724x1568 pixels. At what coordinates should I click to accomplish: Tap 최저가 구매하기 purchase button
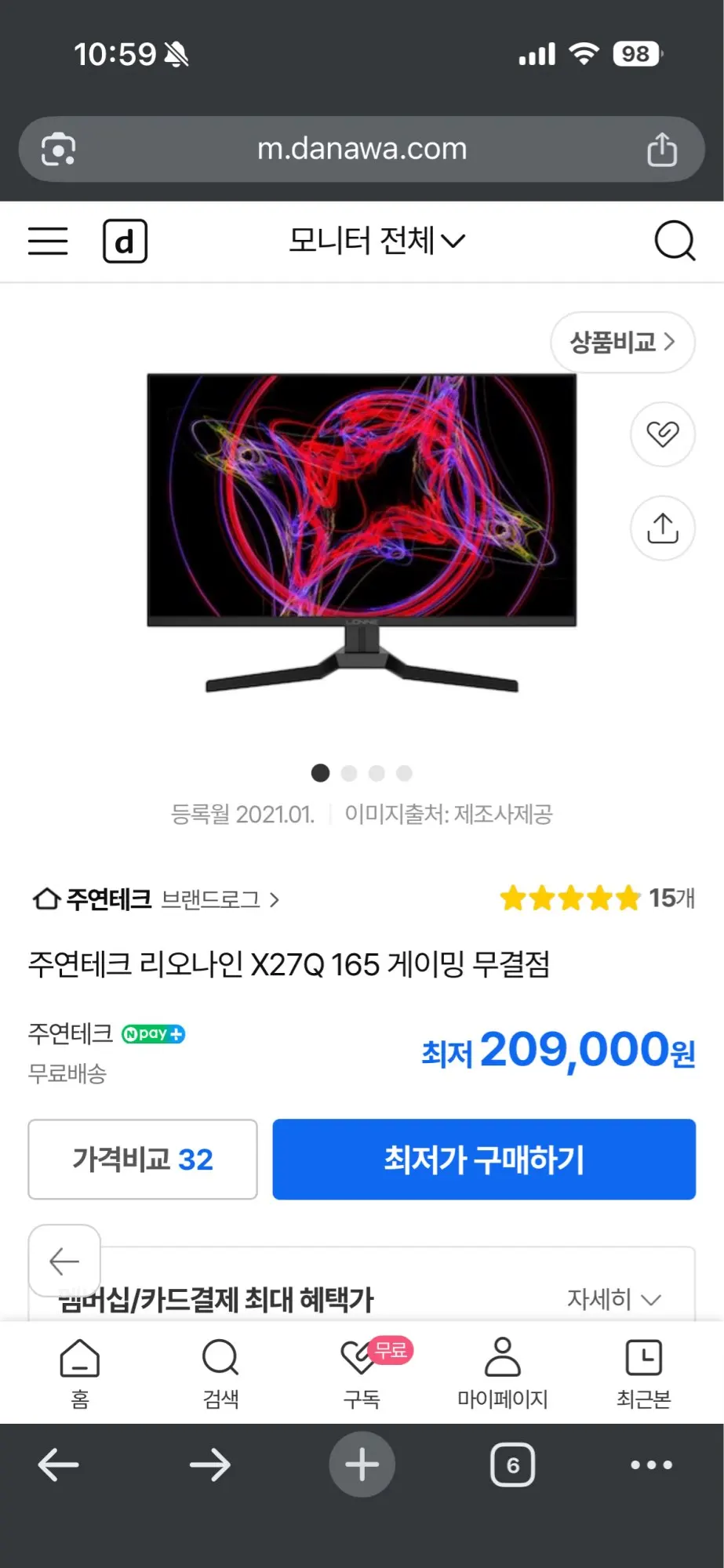tap(483, 1160)
